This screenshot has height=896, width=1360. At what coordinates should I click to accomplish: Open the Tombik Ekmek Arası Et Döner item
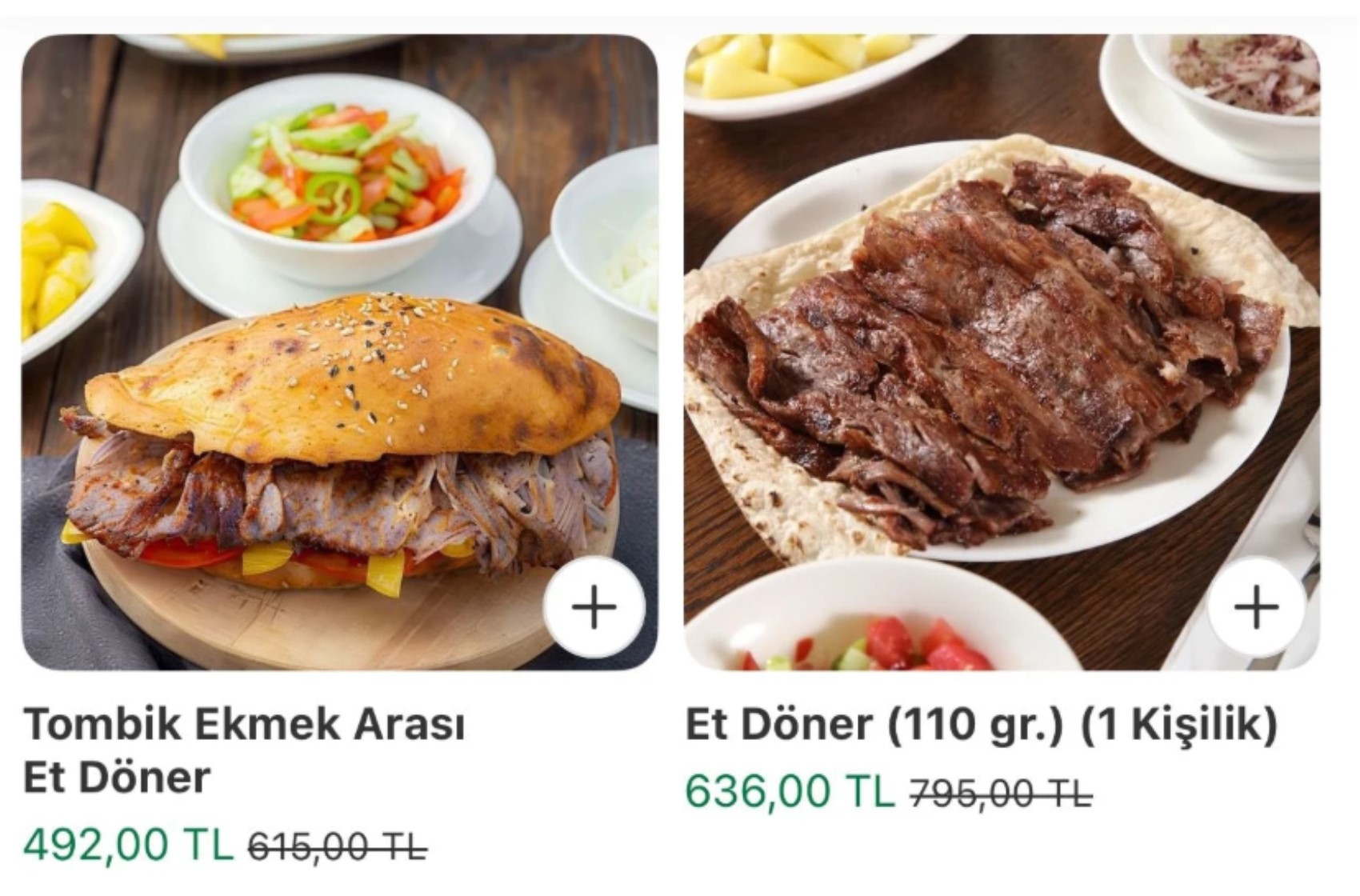click(244, 750)
